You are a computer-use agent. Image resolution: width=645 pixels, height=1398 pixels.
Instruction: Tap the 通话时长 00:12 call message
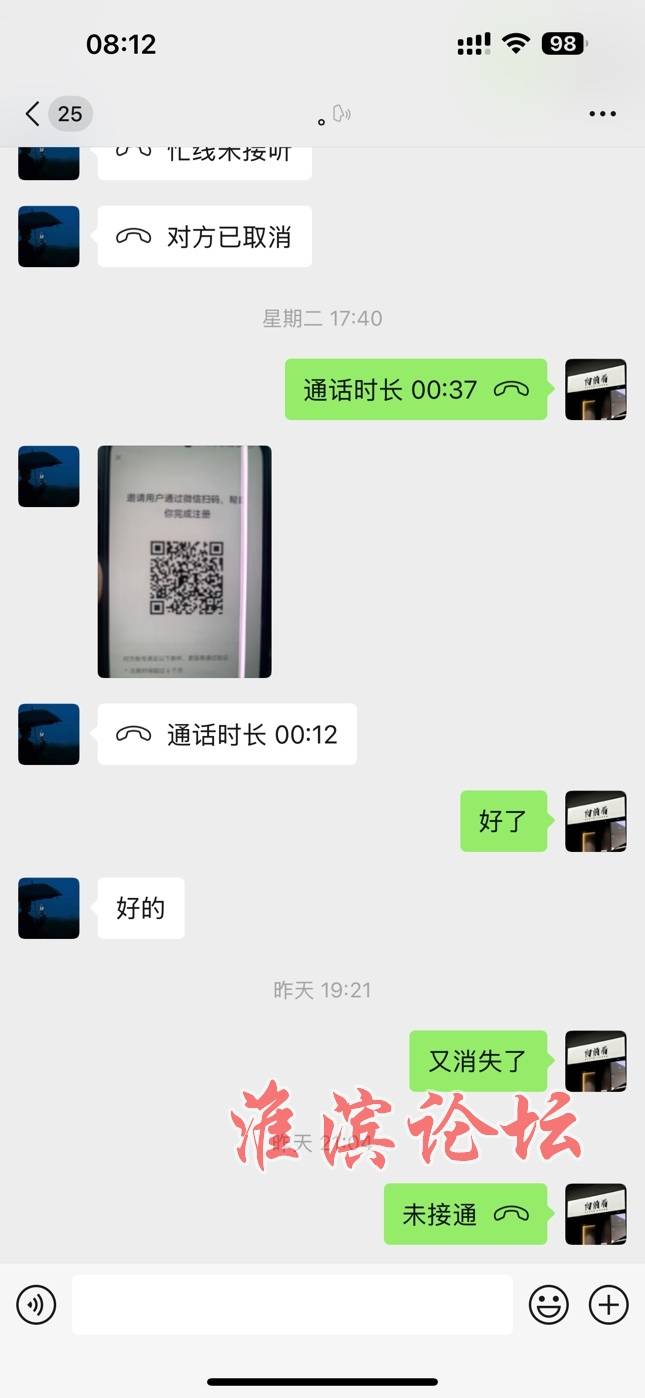pyautogui.click(x=227, y=734)
